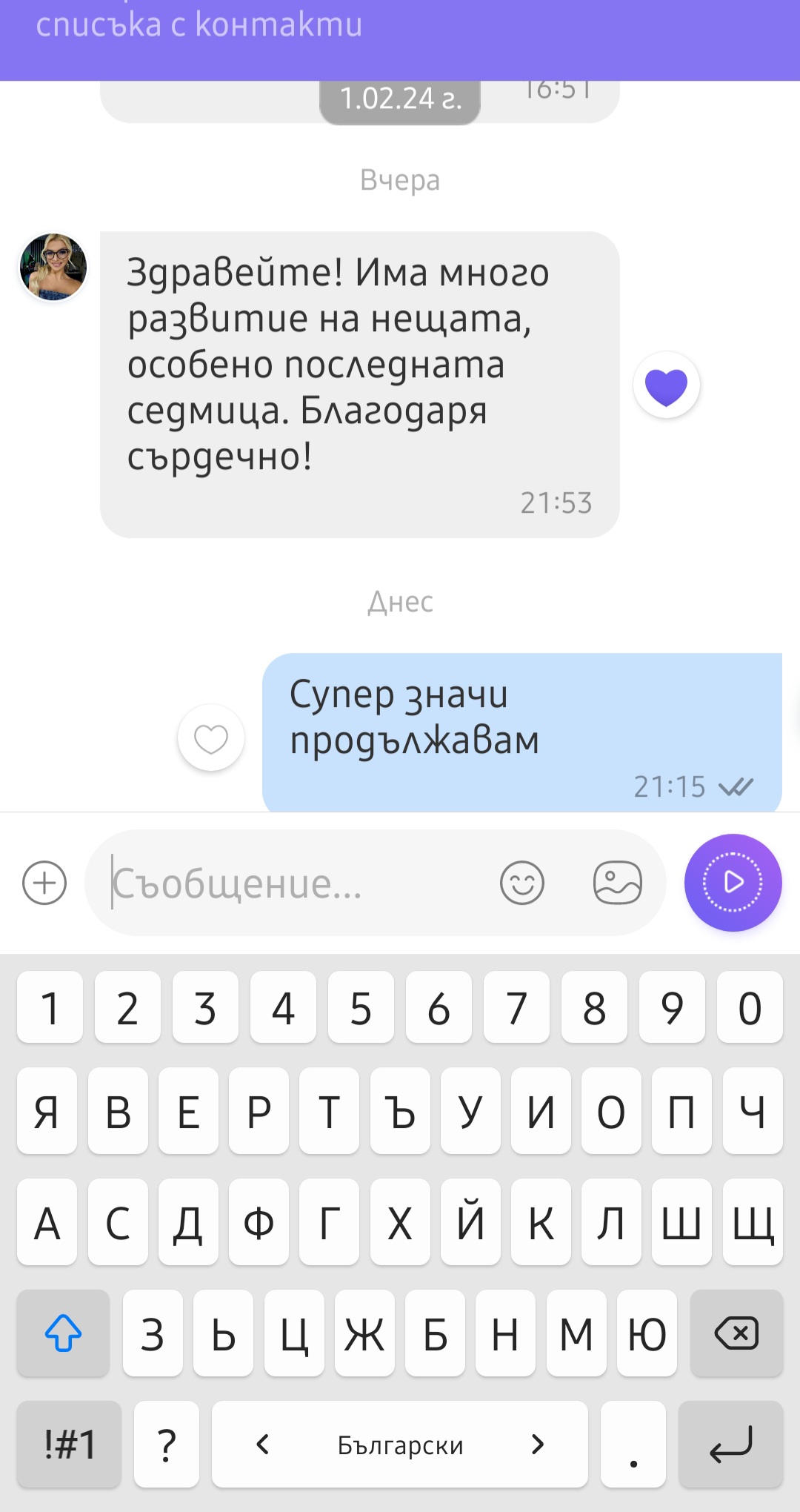The image size is (800, 1512).
Task: Open the gallery image picker
Action: point(617,883)
